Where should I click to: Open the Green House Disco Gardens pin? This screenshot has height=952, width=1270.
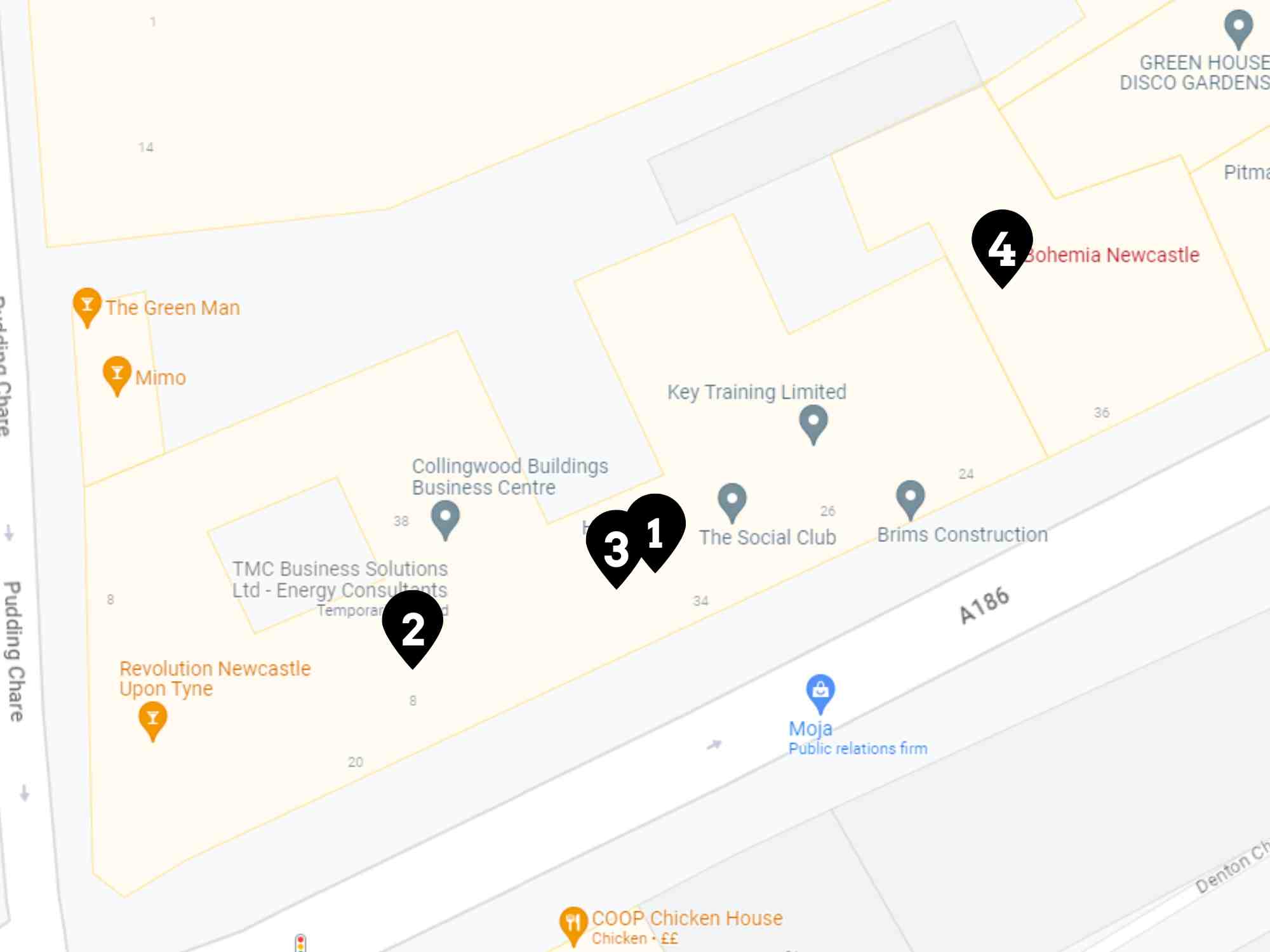click(1238, 27)
